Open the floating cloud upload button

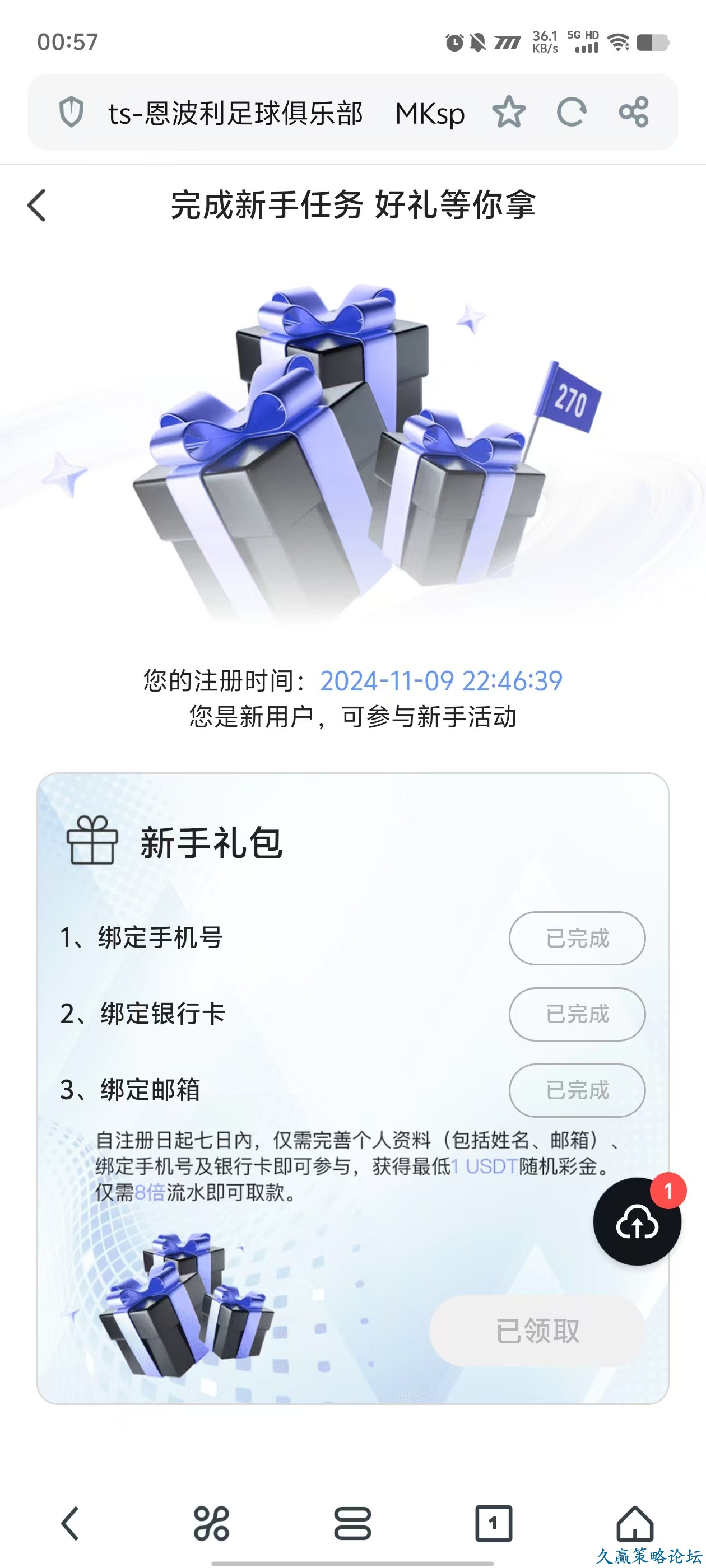point(637,1222)
